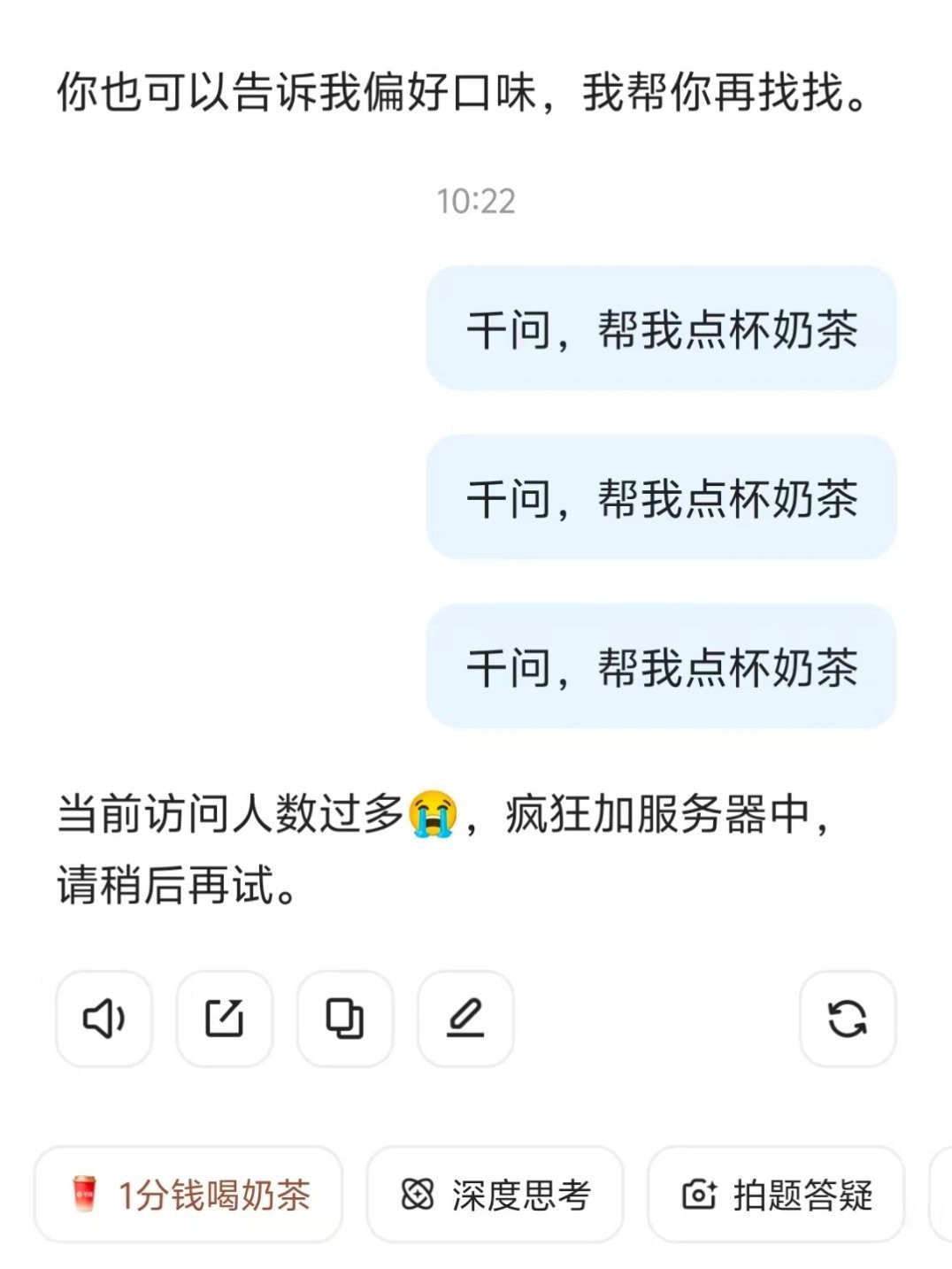
Task: Open the 1分钱喝奶茶 promotion chip
Action: click(188, 1193)
